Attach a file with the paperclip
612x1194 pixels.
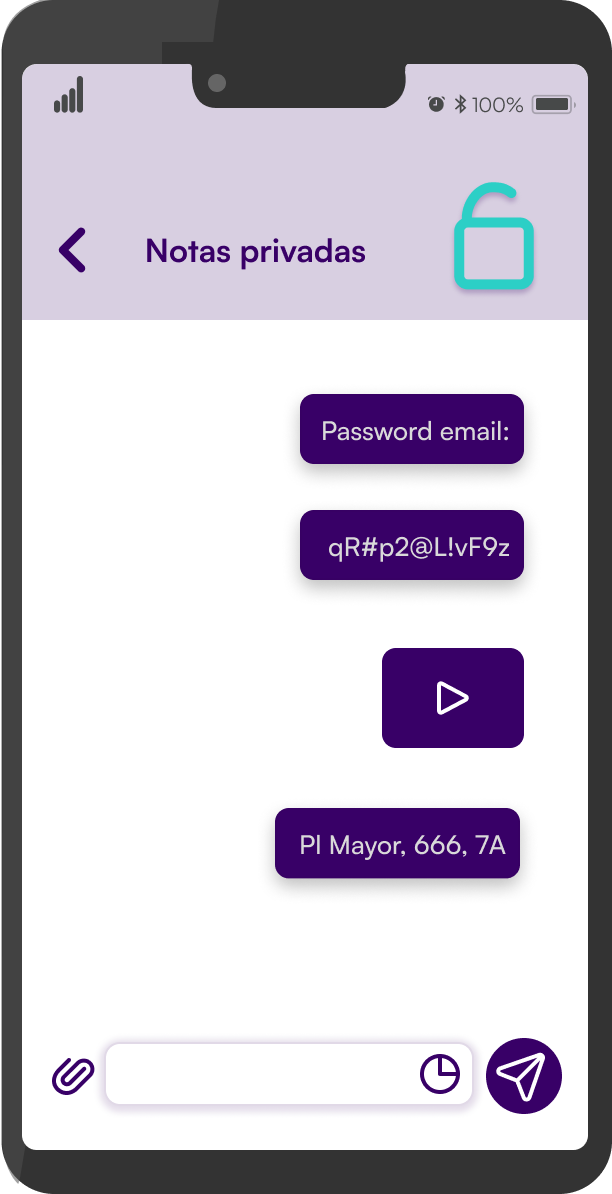(x=73, y=1076)
